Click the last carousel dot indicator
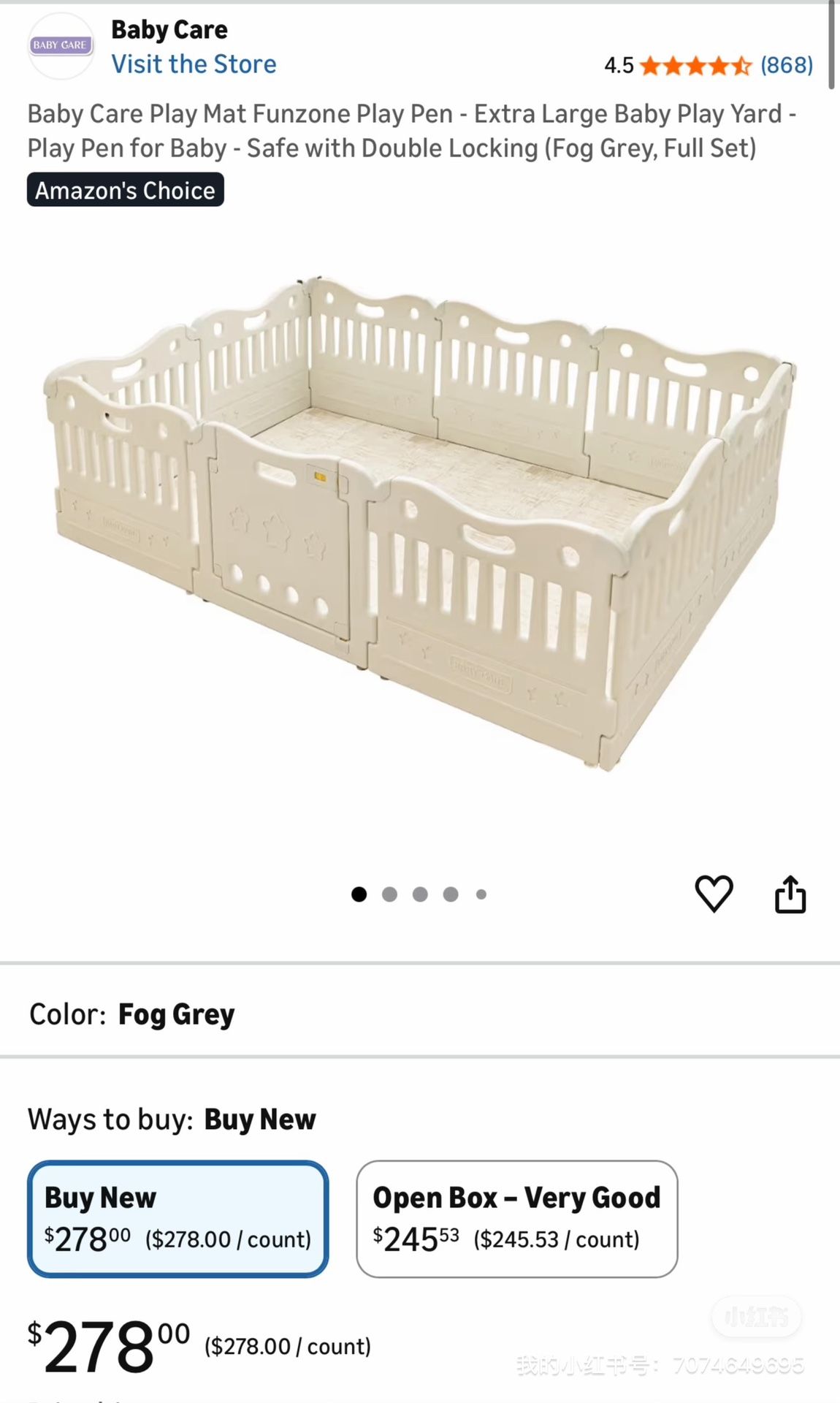 click(x=481, y=894)
